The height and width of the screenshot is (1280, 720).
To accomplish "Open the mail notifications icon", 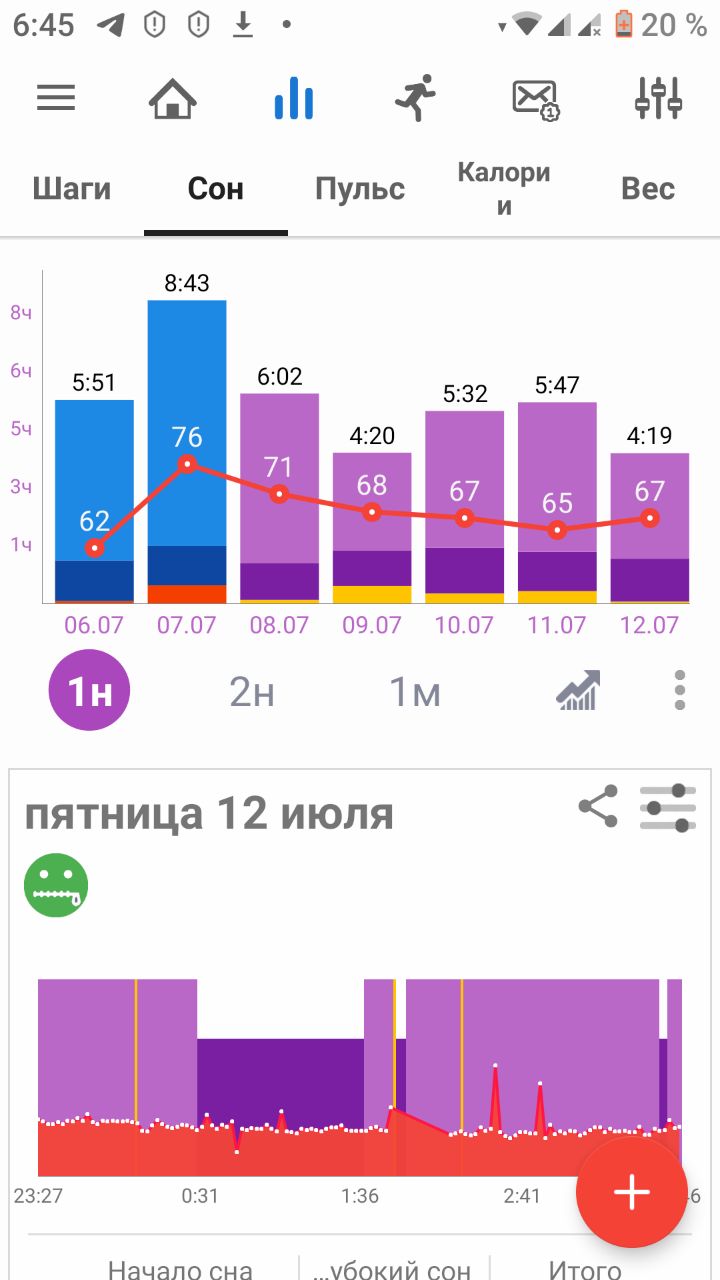I will [x=535, y=100].
